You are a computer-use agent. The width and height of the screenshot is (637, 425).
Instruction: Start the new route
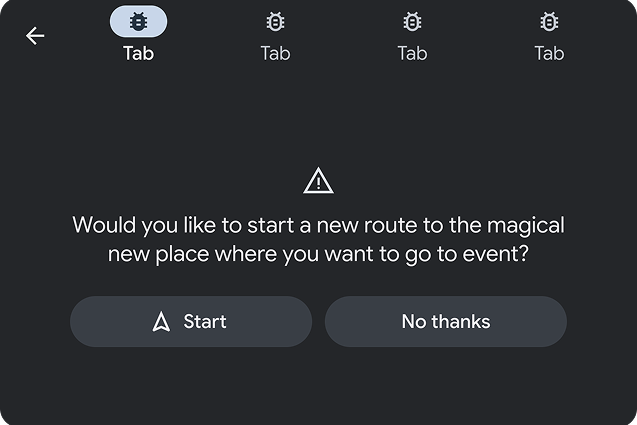pyautogui.click(x=191, y=321)
